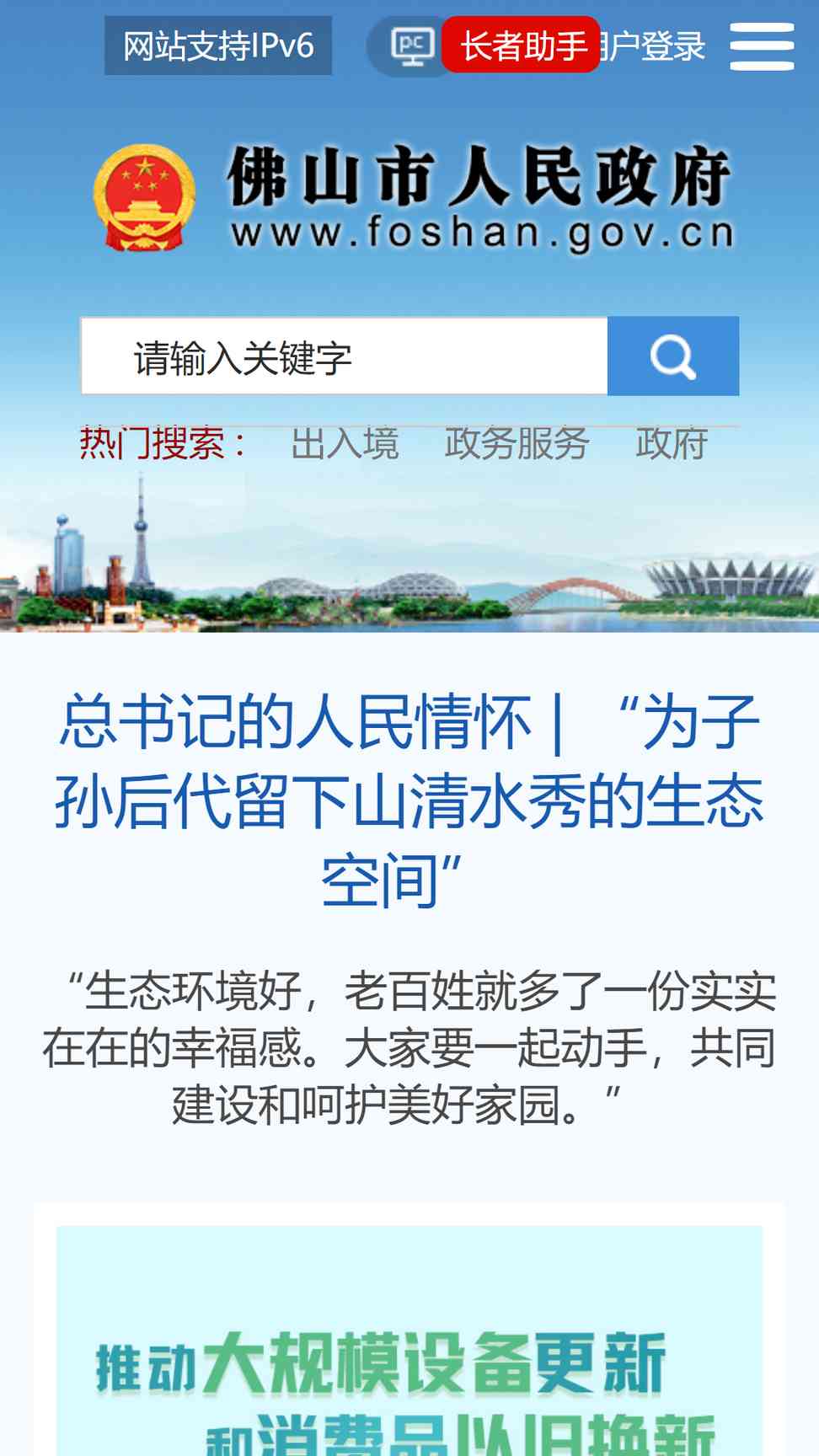Viewport: 819px width, 1456px height.
Task: Focus the 请输入关键字 search field
Action: click(345, 356)
